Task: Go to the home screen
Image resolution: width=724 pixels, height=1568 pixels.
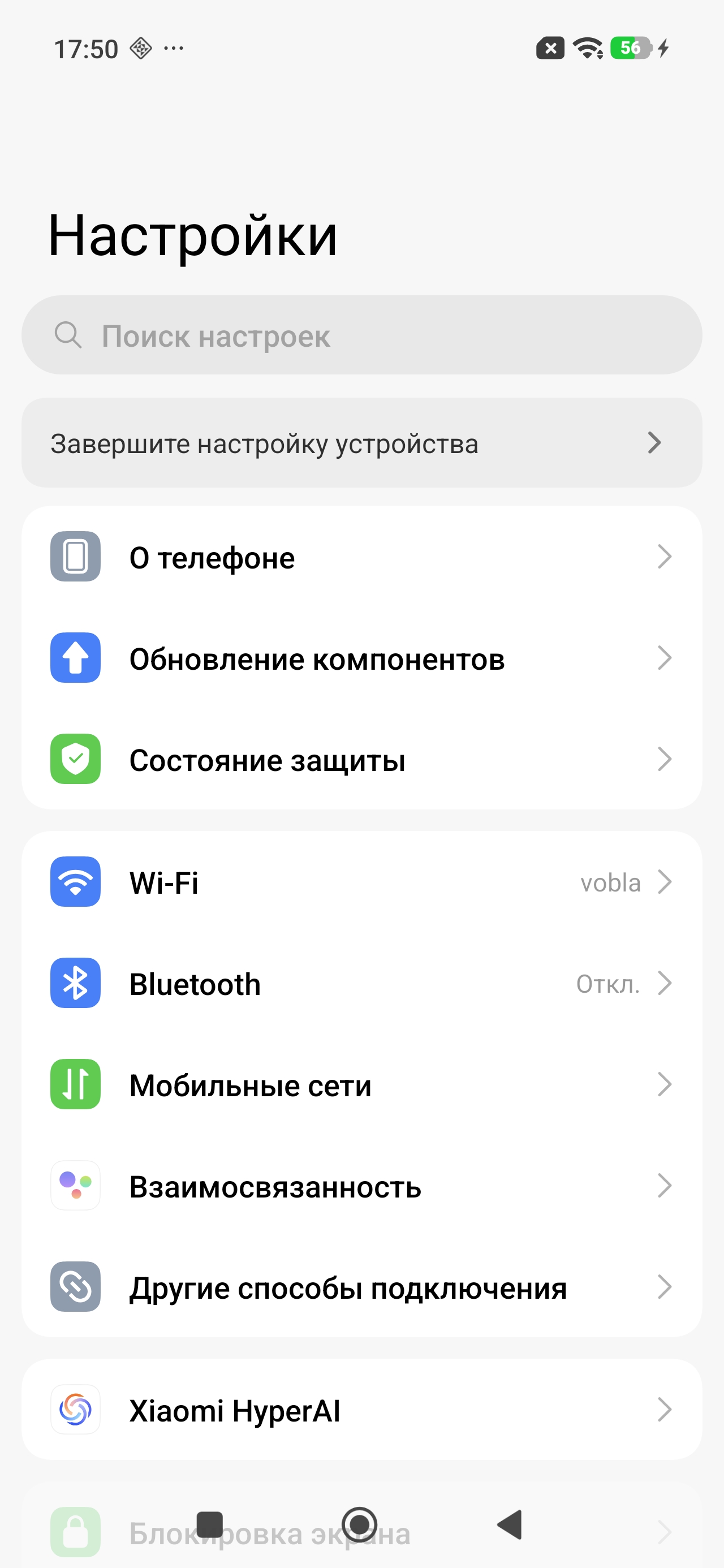Action: click(x=359, y=1524)
